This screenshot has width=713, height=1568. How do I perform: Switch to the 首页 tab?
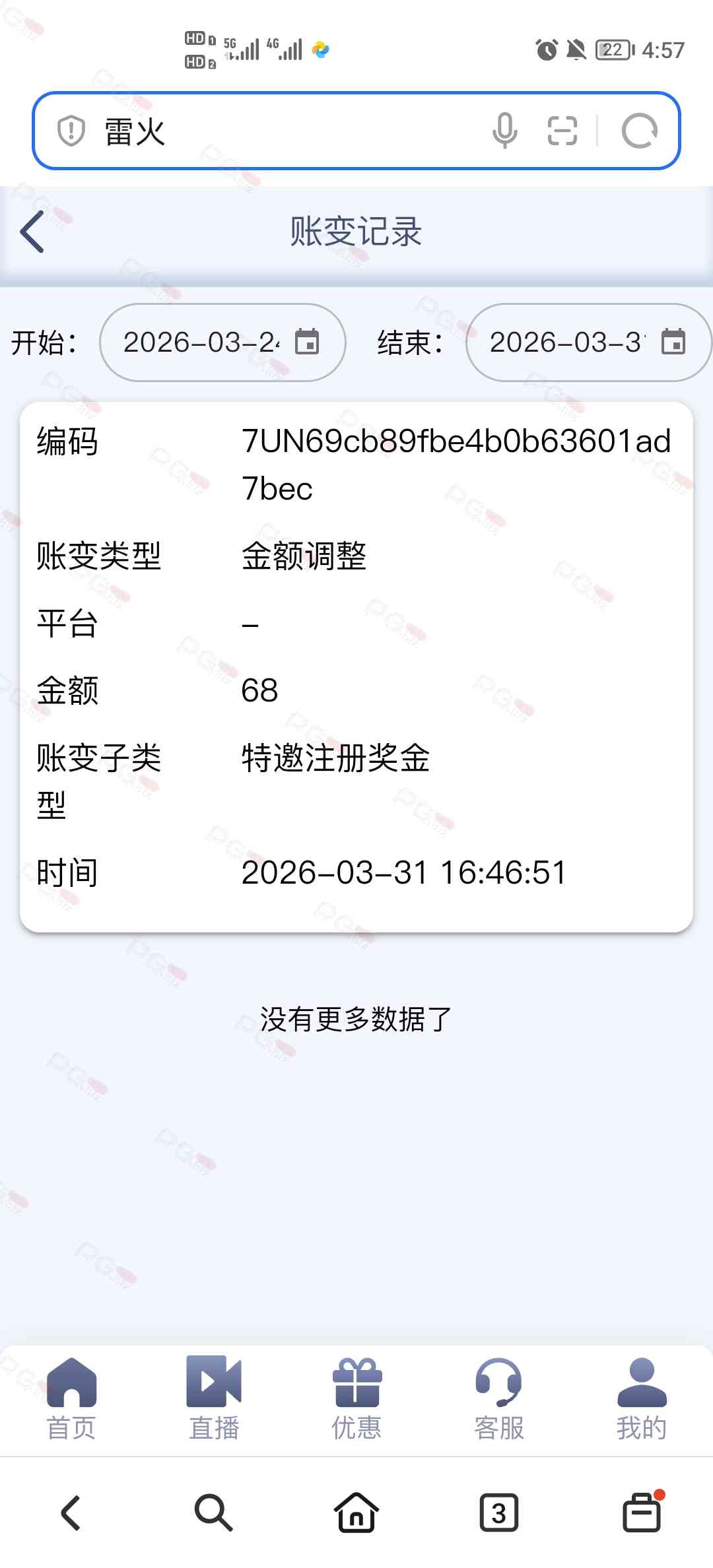pyautogui.click(x=71, y=1398)
